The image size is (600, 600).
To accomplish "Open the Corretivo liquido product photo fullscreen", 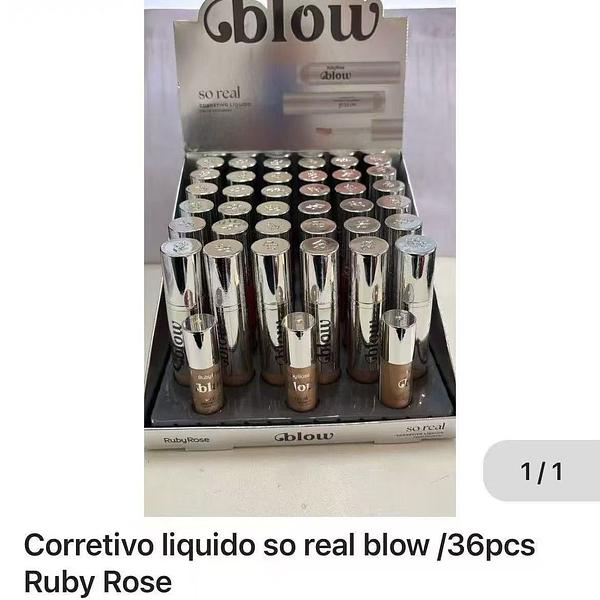I will point(299,260).
